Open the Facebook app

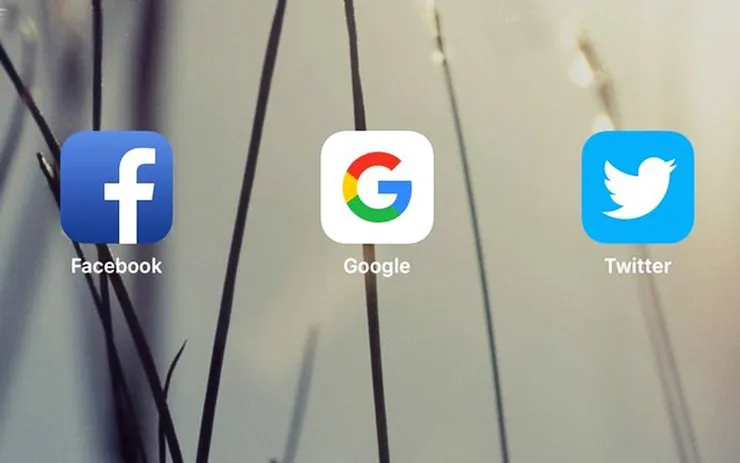pyautogui.click(x=116, y=187)
